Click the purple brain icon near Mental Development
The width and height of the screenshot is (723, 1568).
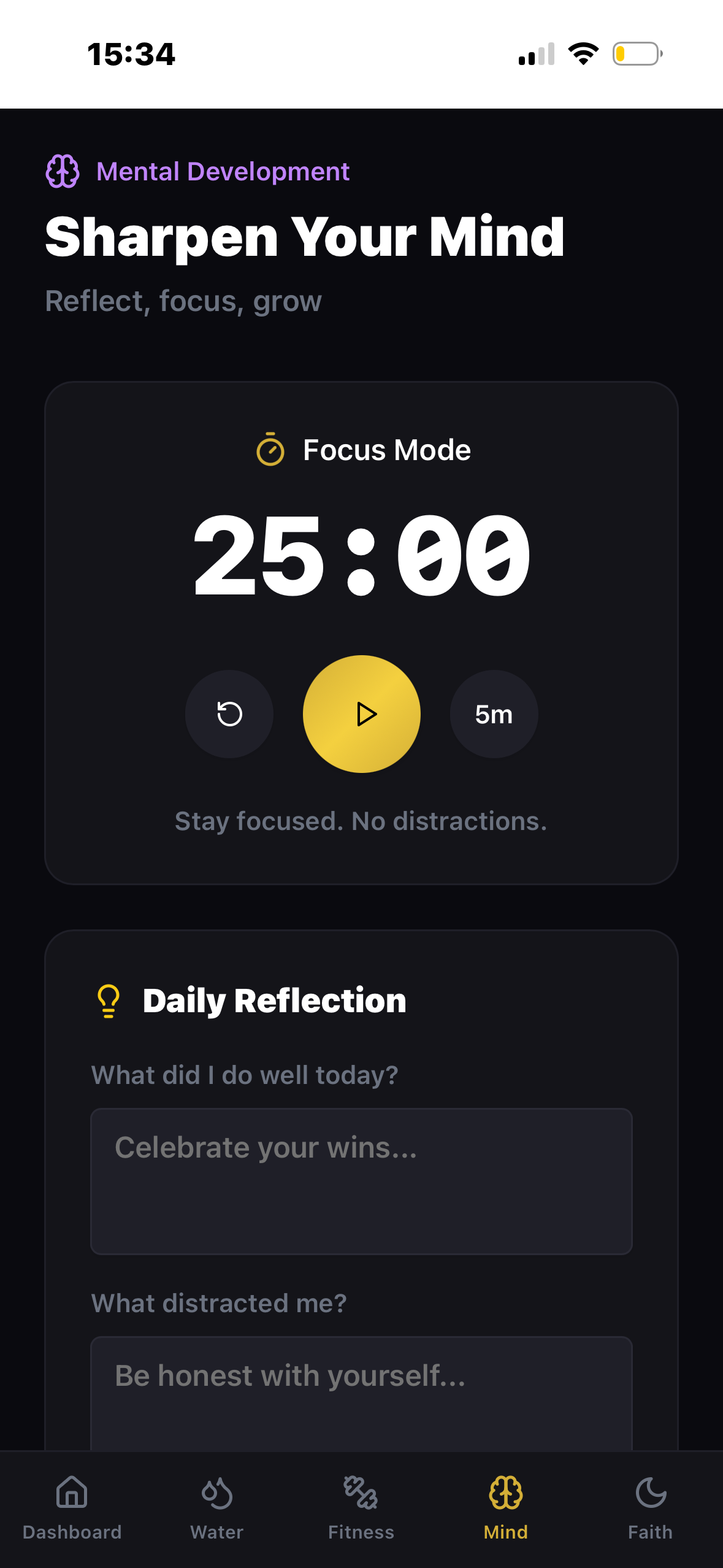pos(62,172)
